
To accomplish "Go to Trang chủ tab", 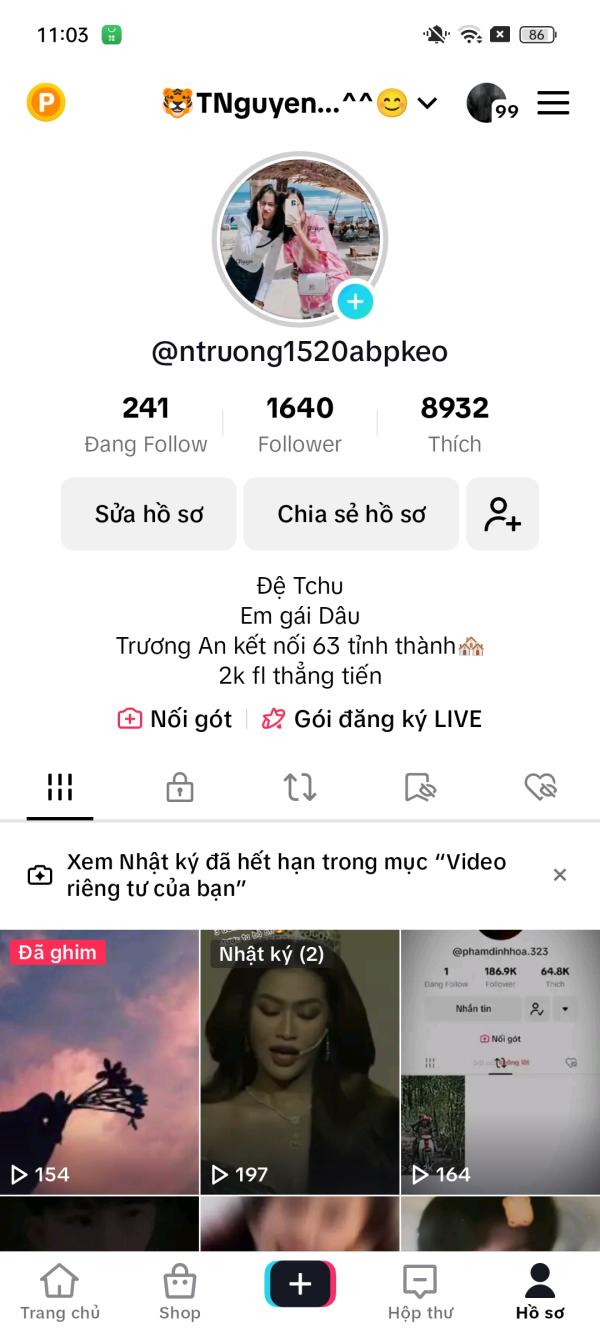I will (60, 1291).
